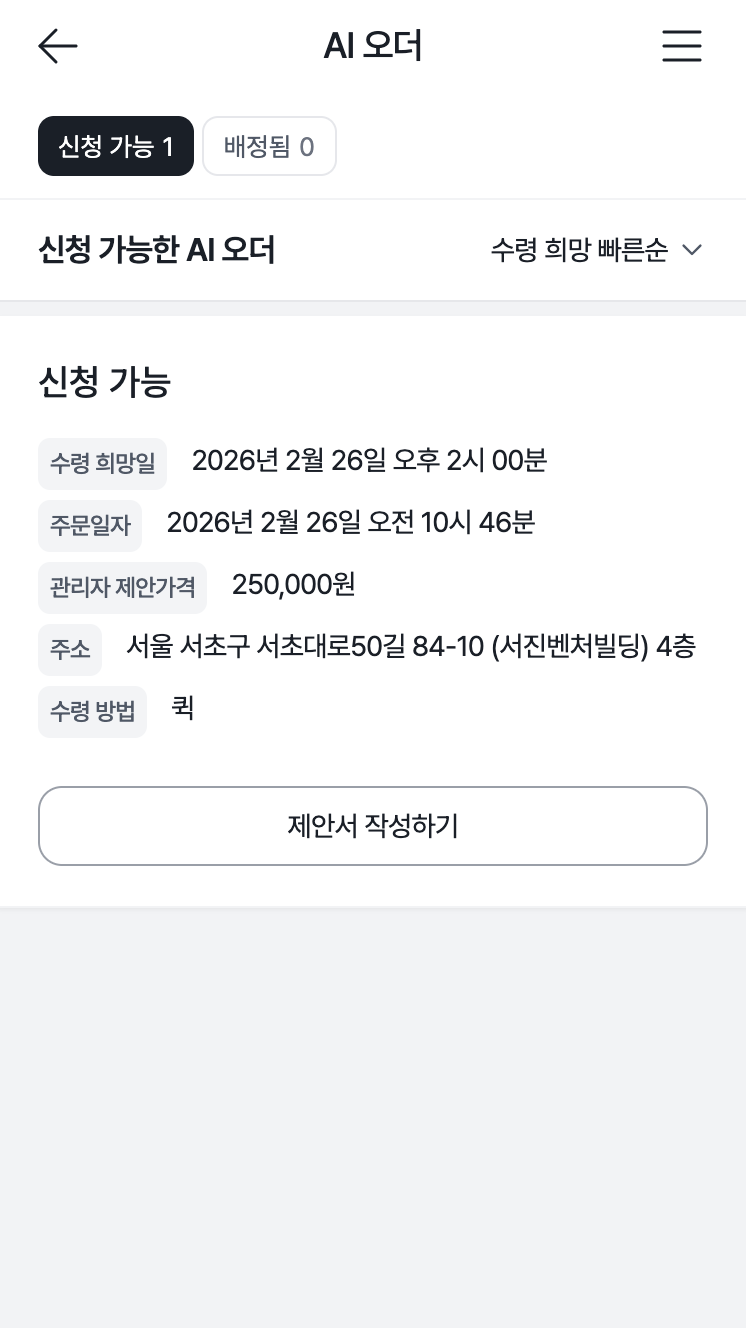Switch to the 배정됨 0 tab
The height and width of the screenshot is (1328, 746).
(x=269, y=146)
